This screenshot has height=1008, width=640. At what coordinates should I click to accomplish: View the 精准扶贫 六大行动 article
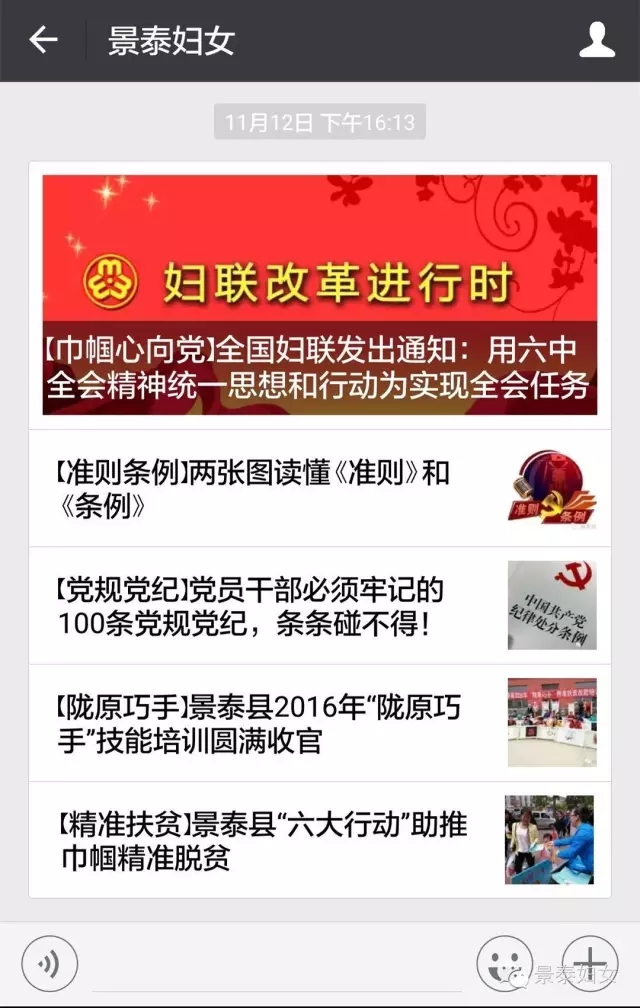click(319, 840)
